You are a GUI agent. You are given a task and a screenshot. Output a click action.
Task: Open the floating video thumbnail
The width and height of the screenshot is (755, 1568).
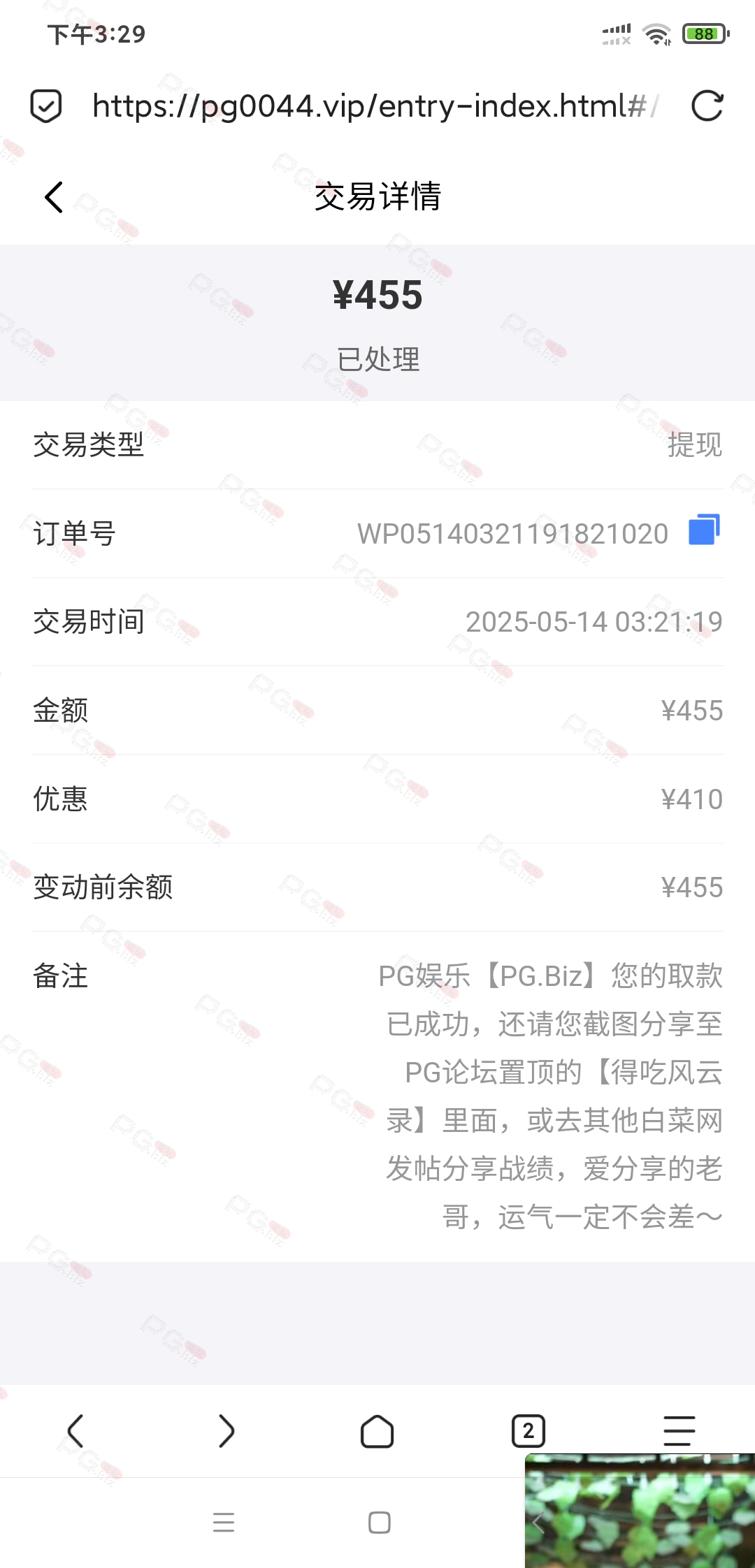(640, 1511)
